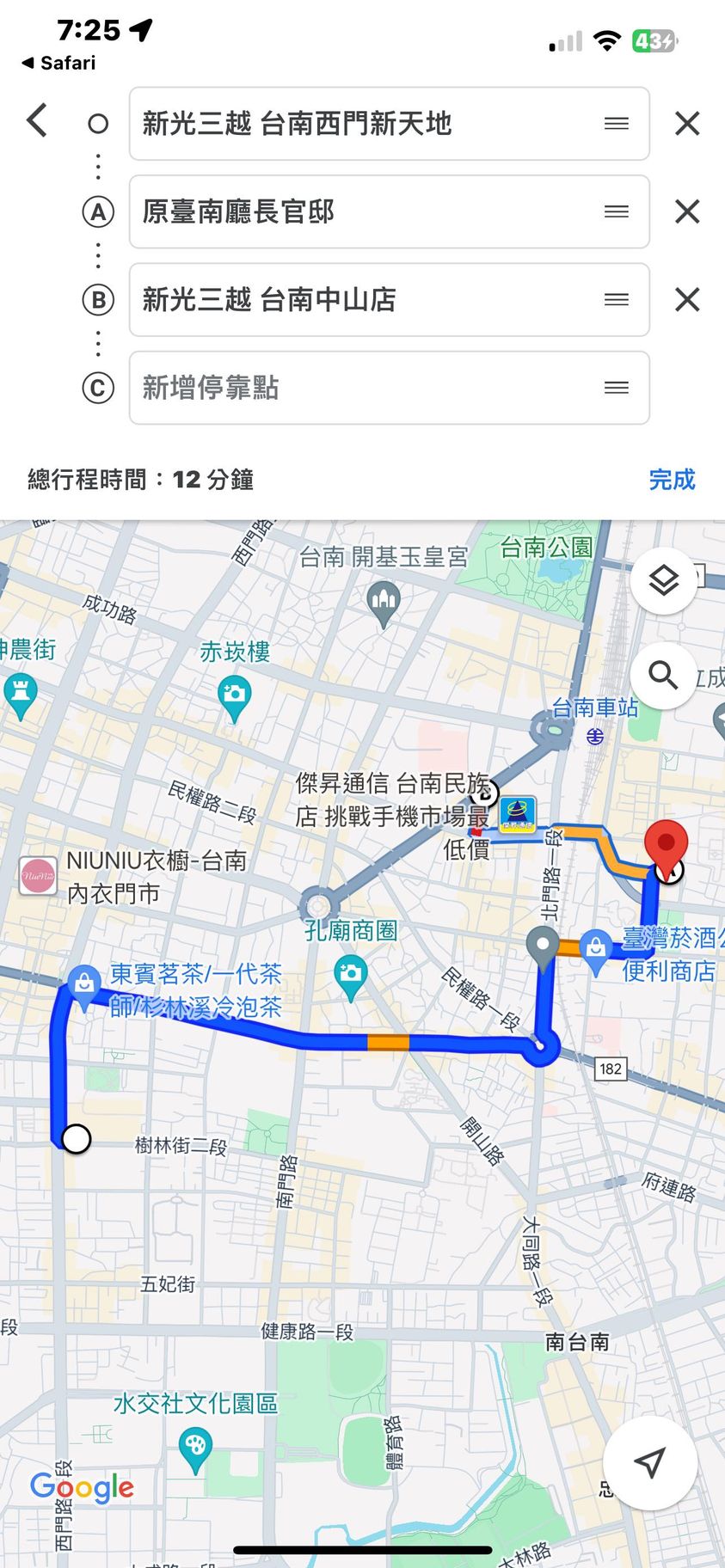Edit stop B 新光三越 台南中山店
Image resolution: width=725 pixels, height=1568 pixels.
(361, 300)
